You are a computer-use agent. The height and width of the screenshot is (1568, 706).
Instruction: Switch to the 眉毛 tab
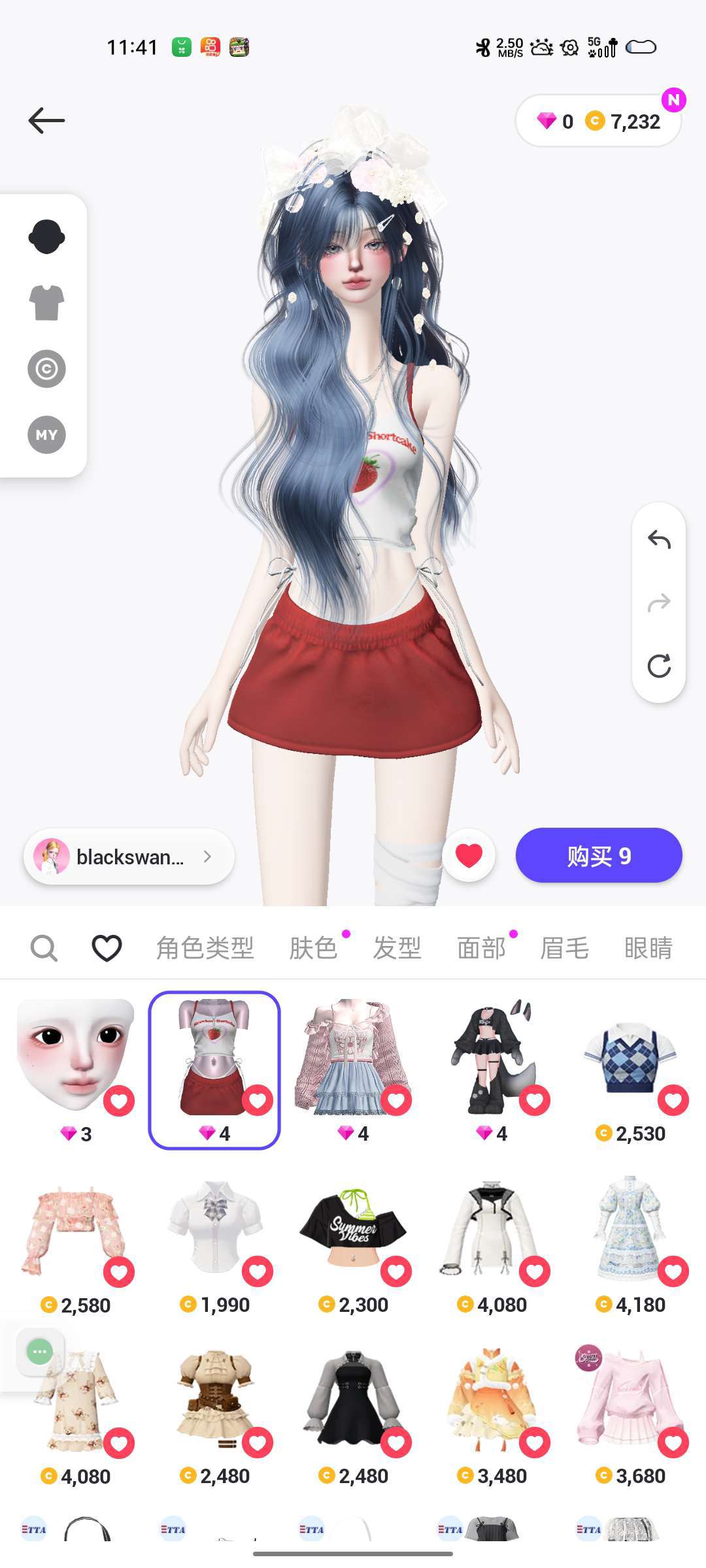coord(564,948)
